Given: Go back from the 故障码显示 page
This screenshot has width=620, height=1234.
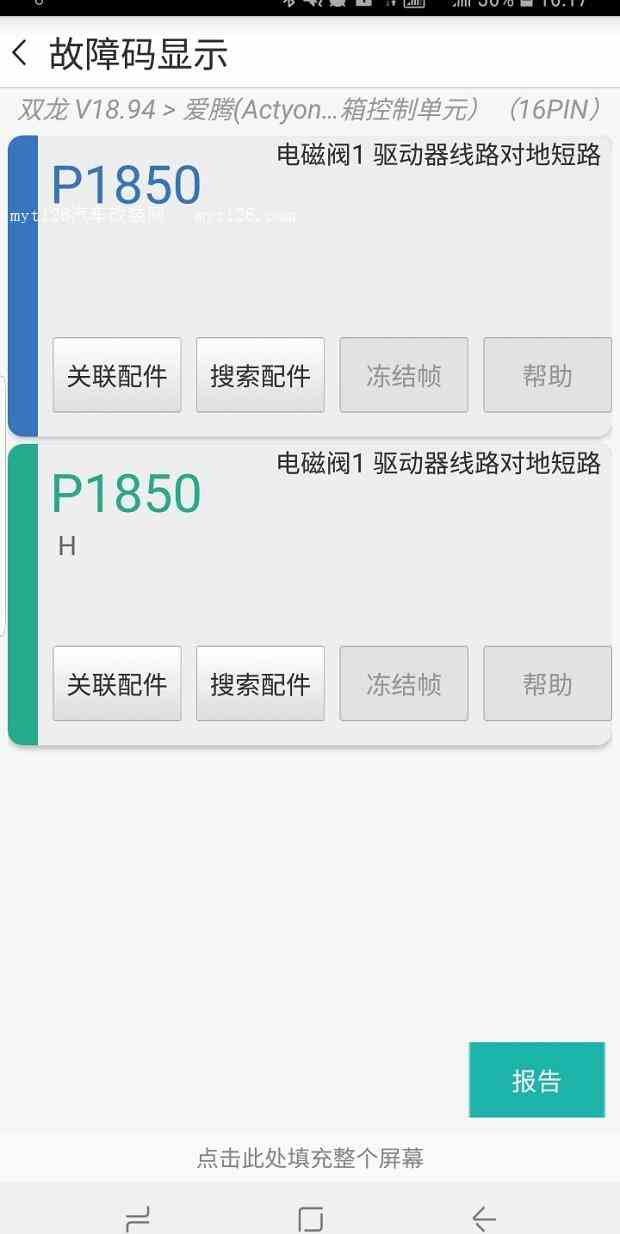Looking at the screenshot, I should (20, 53).
